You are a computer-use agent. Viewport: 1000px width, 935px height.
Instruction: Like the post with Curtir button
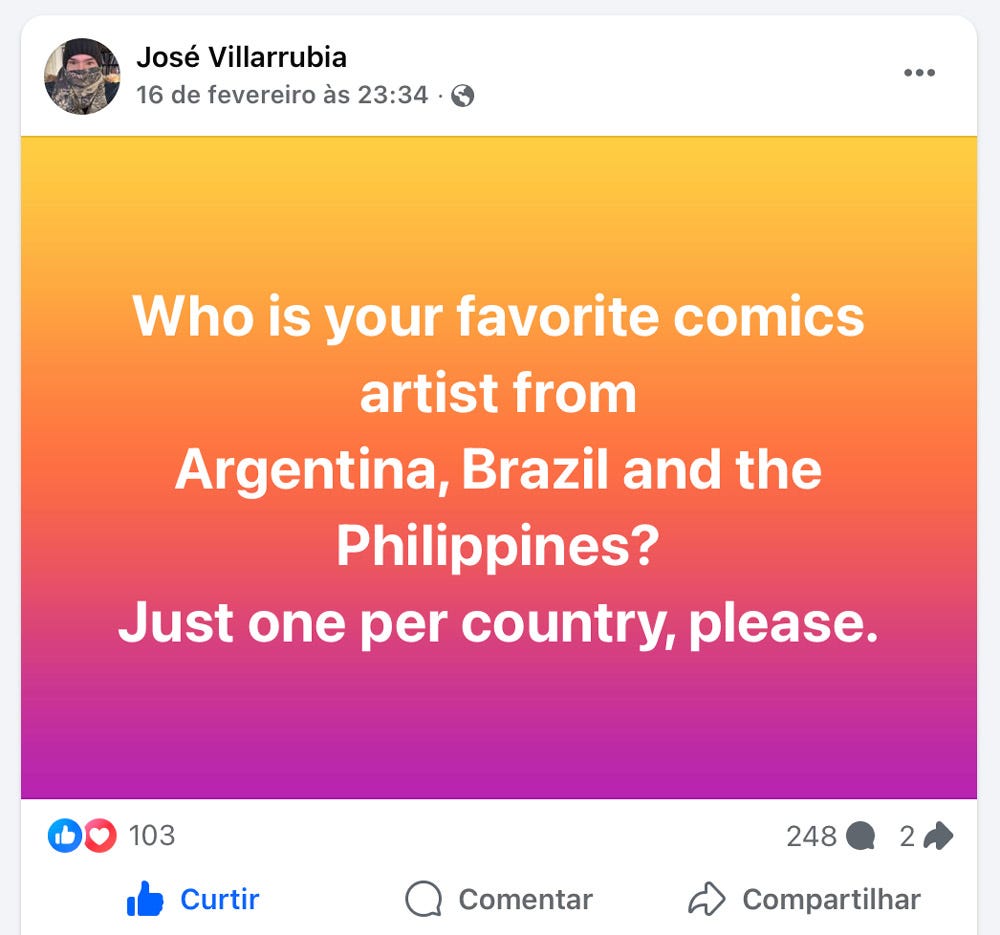click(x=193, y=899)
